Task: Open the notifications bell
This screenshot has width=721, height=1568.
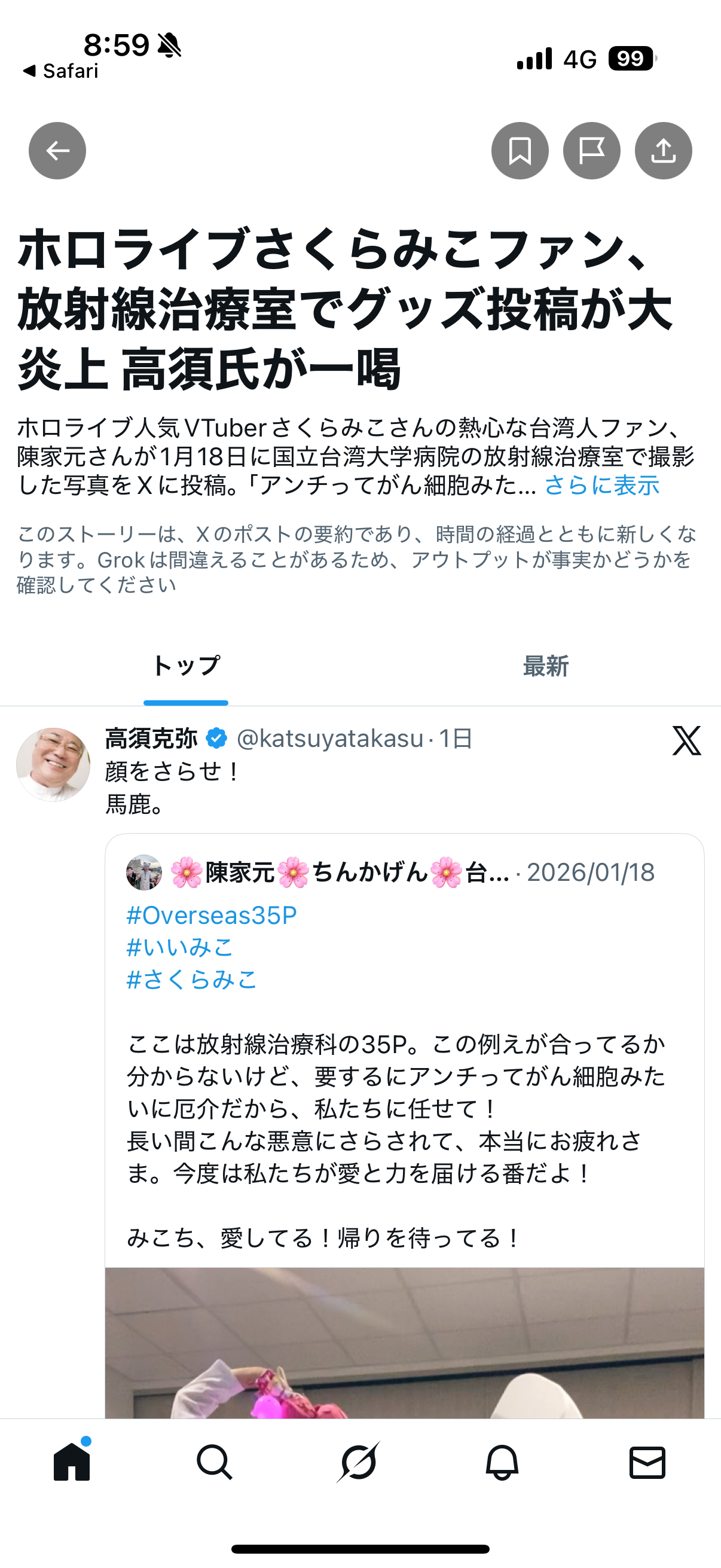Action: (x=502, y=1462)
